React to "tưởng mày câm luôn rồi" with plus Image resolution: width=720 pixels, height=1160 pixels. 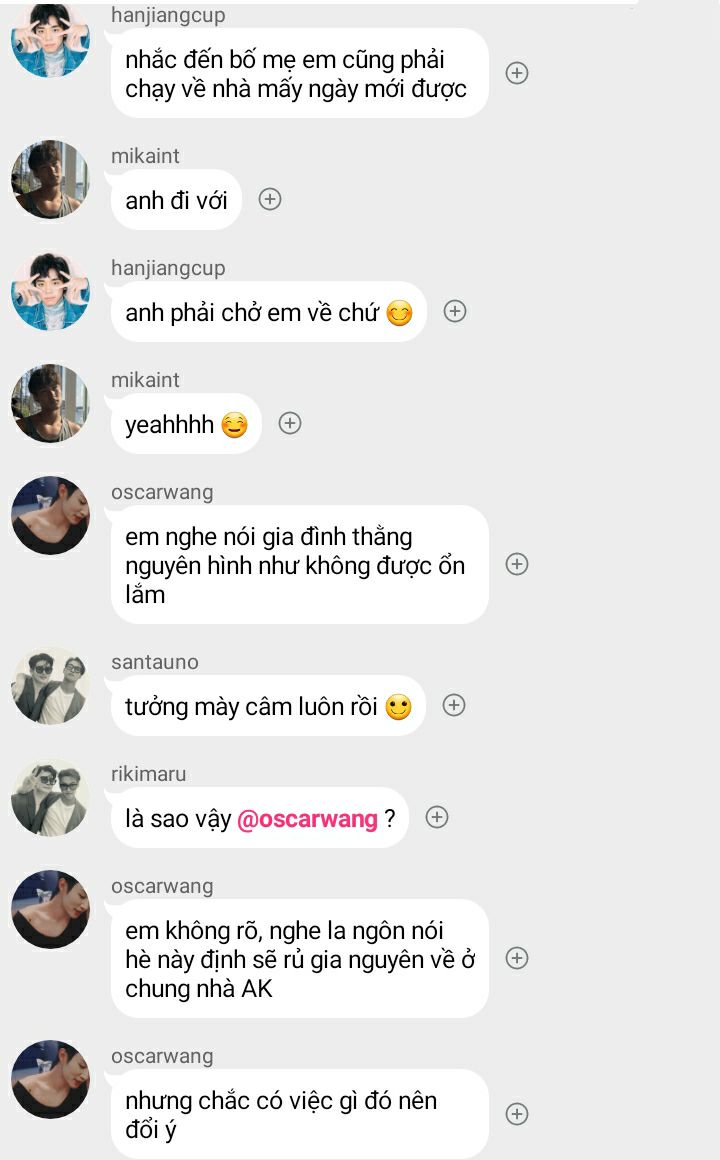[x=453, y=705]
